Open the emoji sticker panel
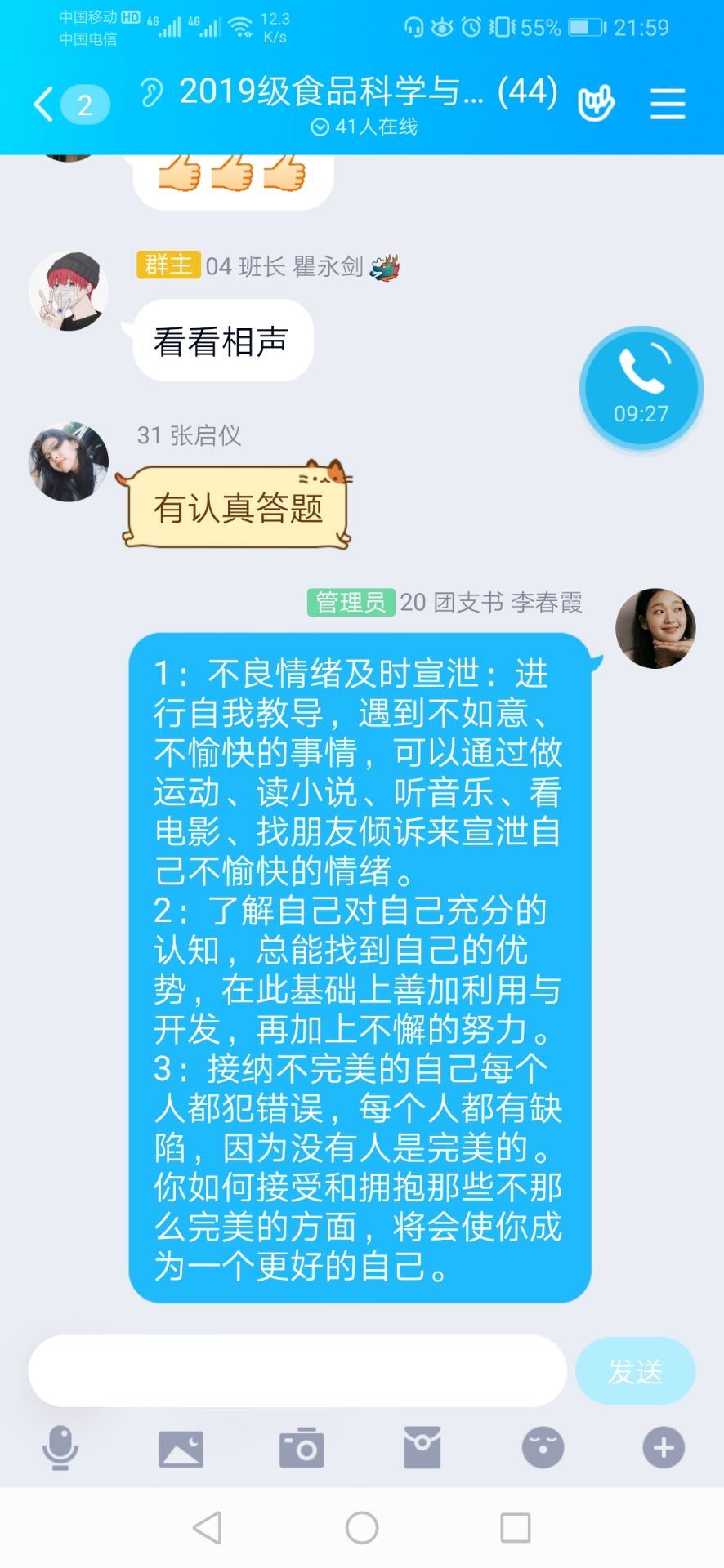Screen dimensions: 724x1568 point(543,1448)
